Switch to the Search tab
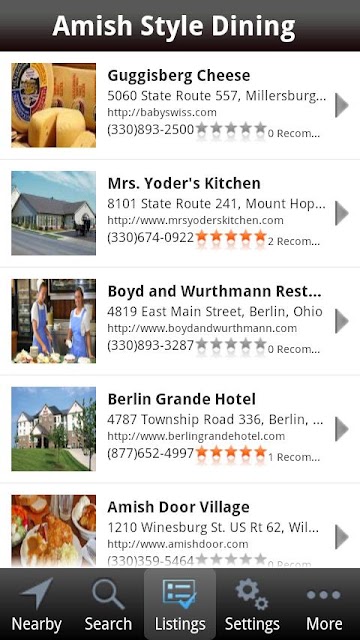Viewport: 360px width, 640px height. 108,604
